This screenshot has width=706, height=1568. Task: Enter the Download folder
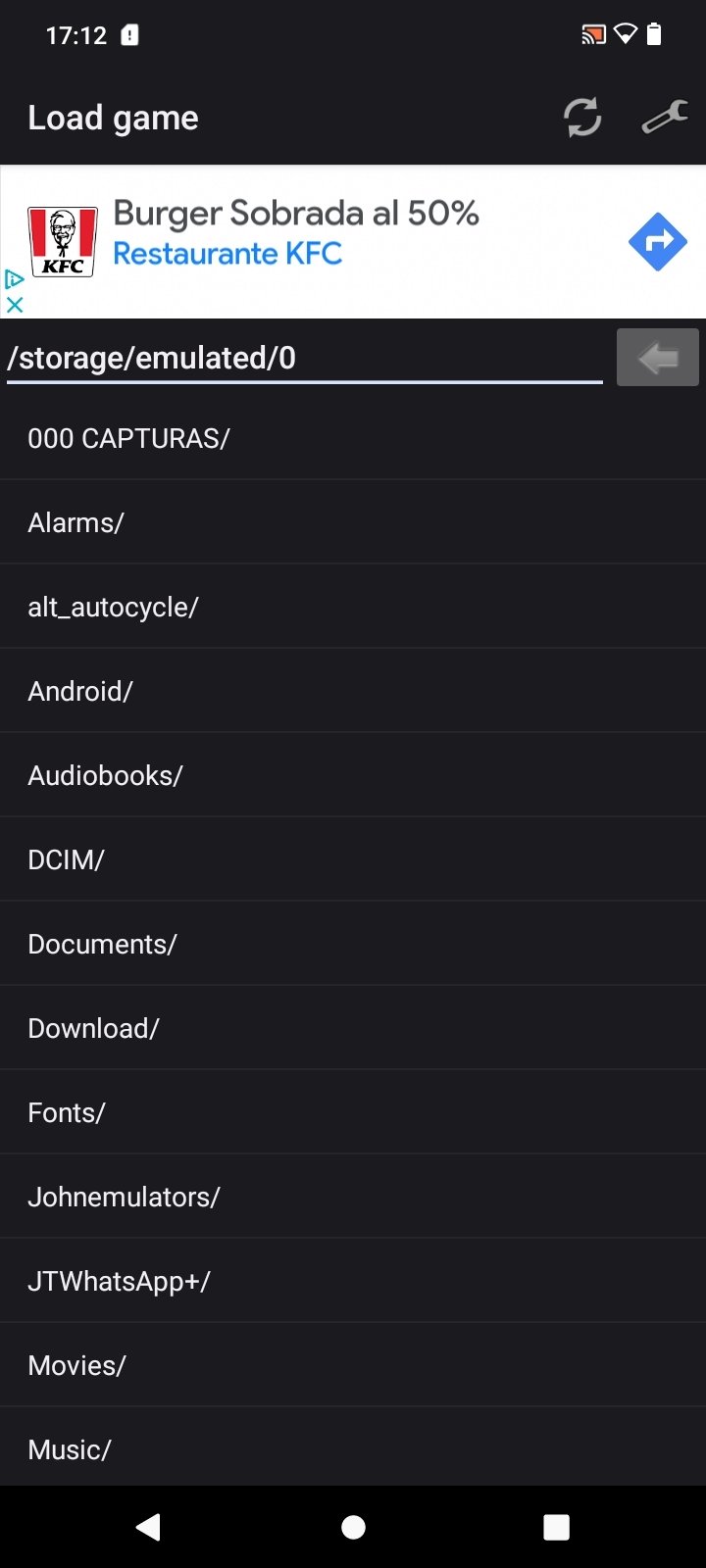click(x=353, y=1028)
